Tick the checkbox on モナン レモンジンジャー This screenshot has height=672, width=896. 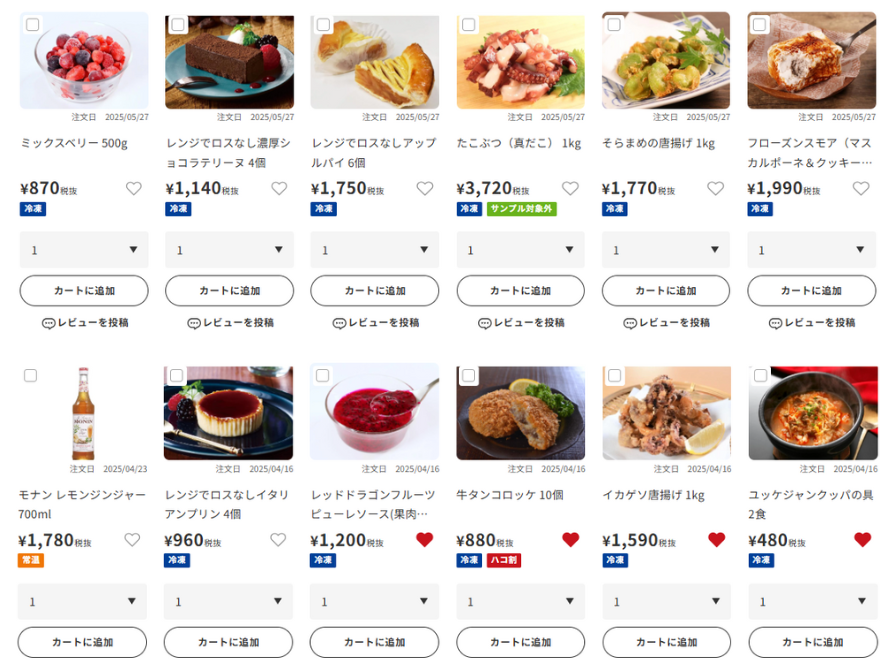point(30,376)
